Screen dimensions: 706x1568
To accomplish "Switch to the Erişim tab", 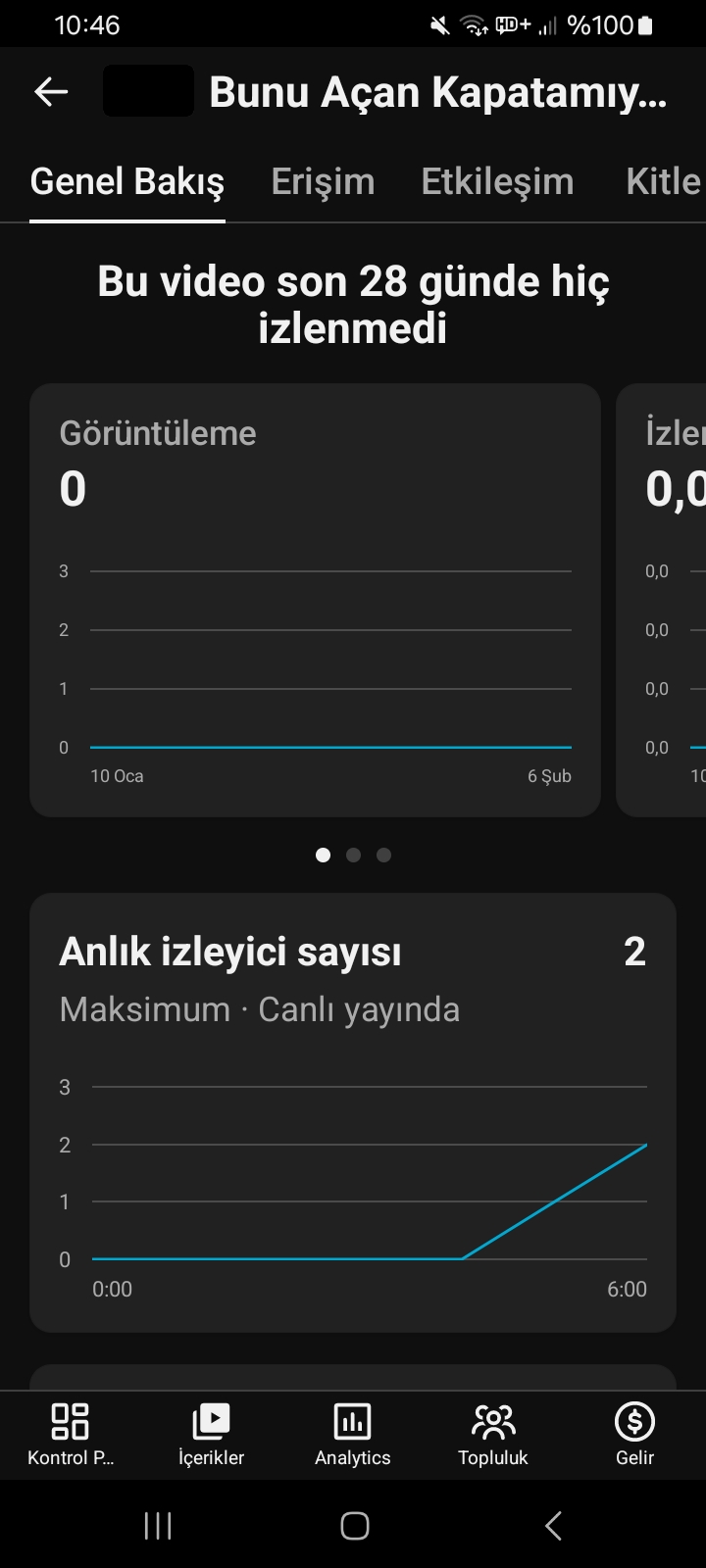I will (323, 181).
